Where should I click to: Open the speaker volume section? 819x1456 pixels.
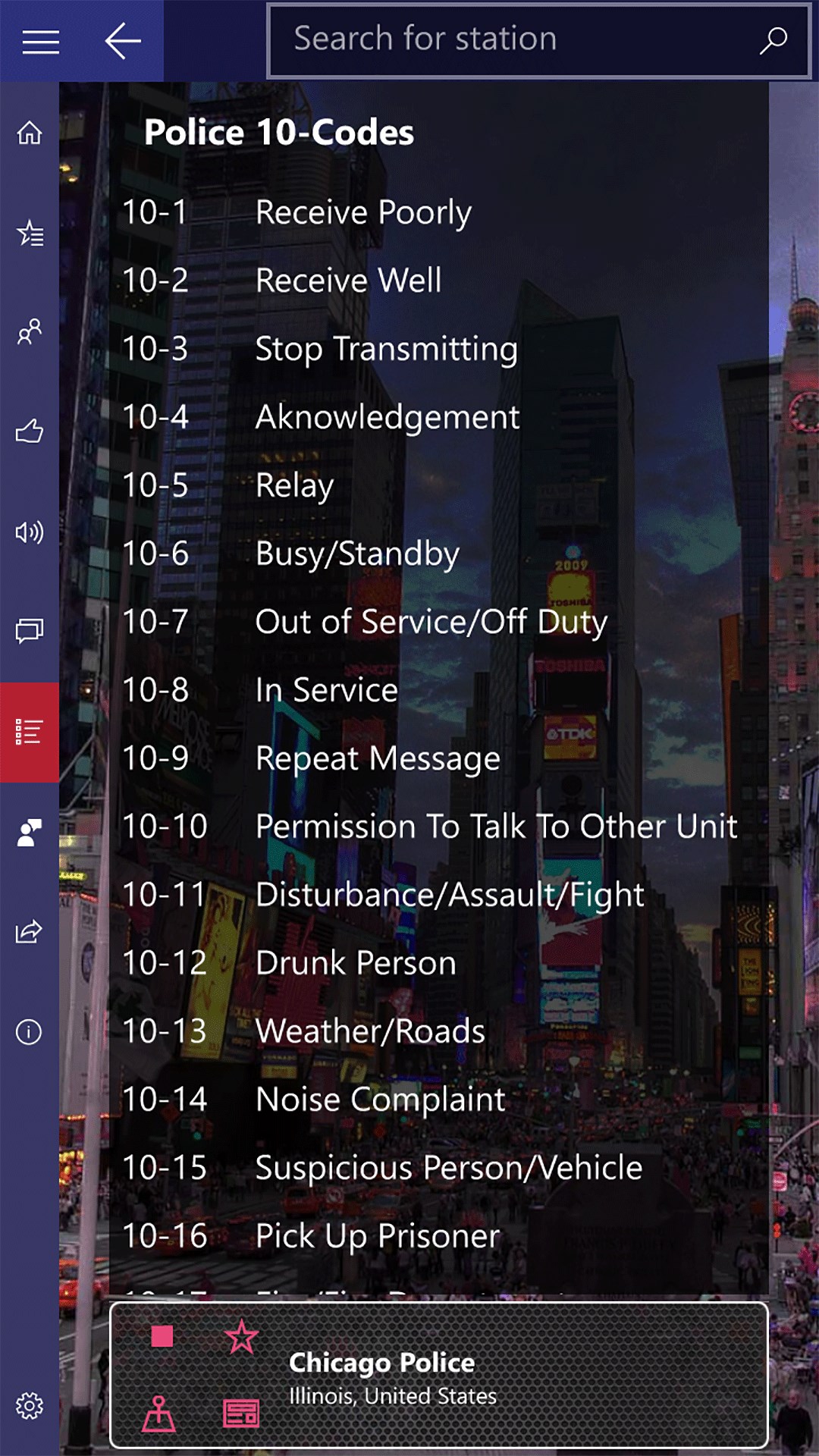tap(30, 532)
